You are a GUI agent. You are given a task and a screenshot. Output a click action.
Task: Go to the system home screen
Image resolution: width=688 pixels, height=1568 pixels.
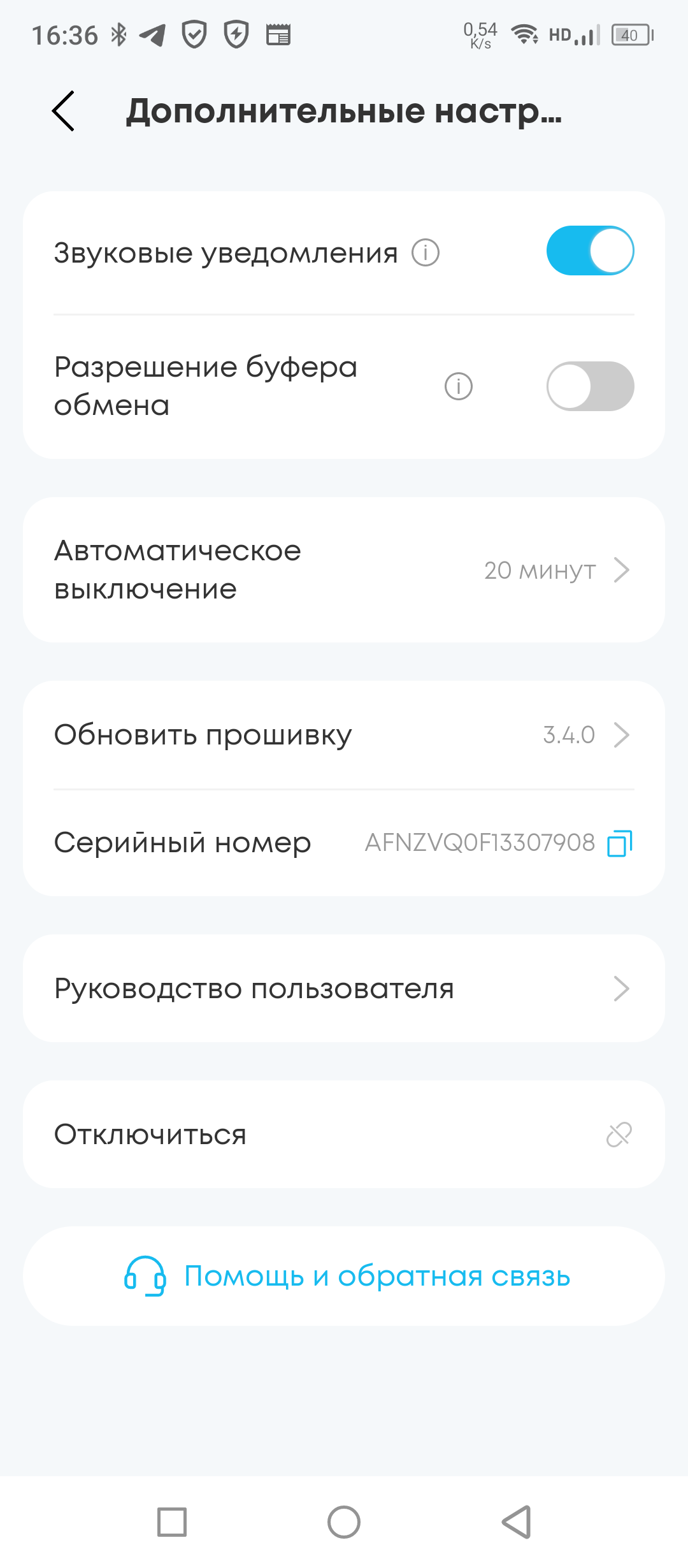click(344, 1522)
